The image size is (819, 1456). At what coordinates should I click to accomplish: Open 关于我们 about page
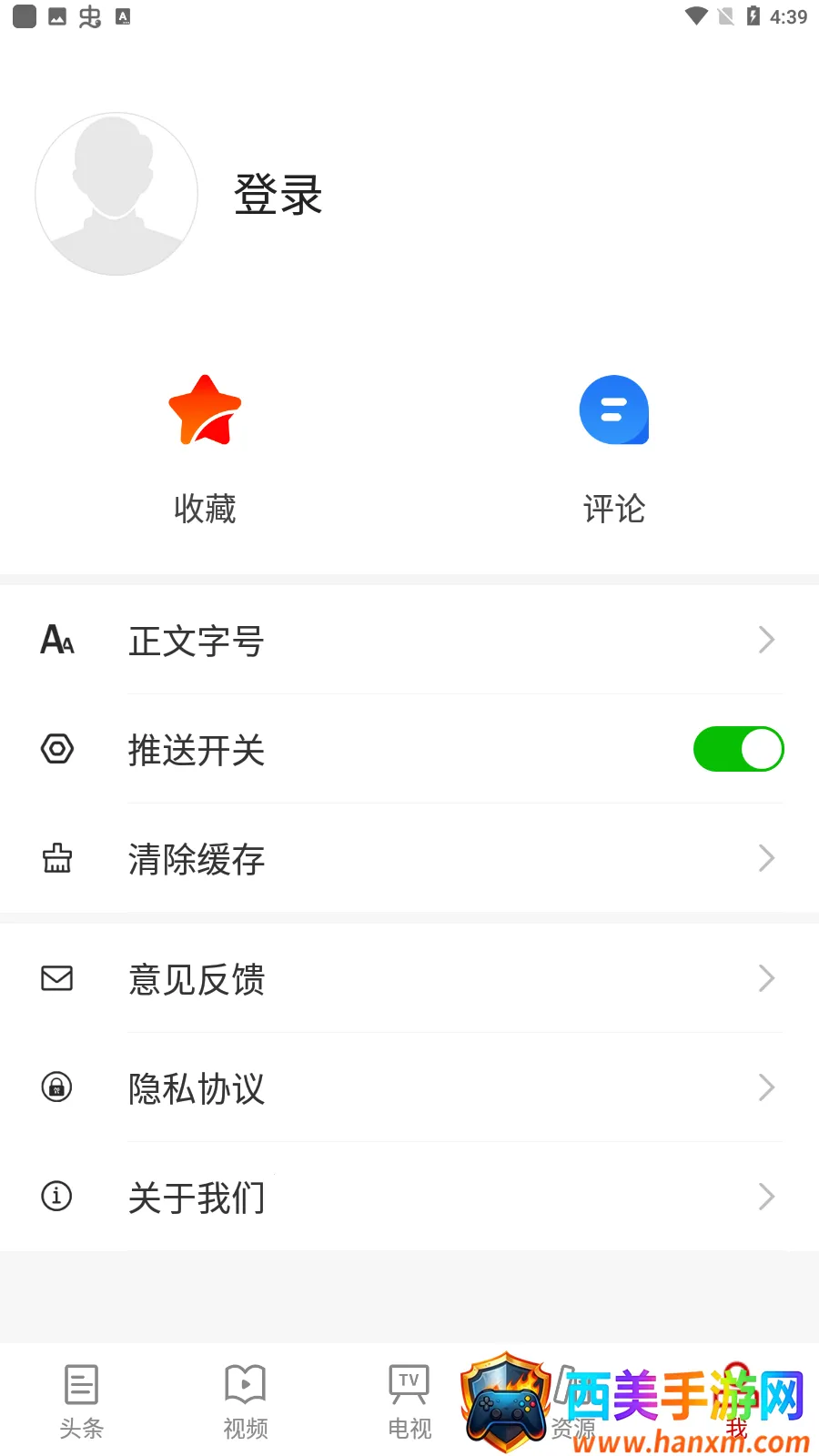tap(409, 1197)
